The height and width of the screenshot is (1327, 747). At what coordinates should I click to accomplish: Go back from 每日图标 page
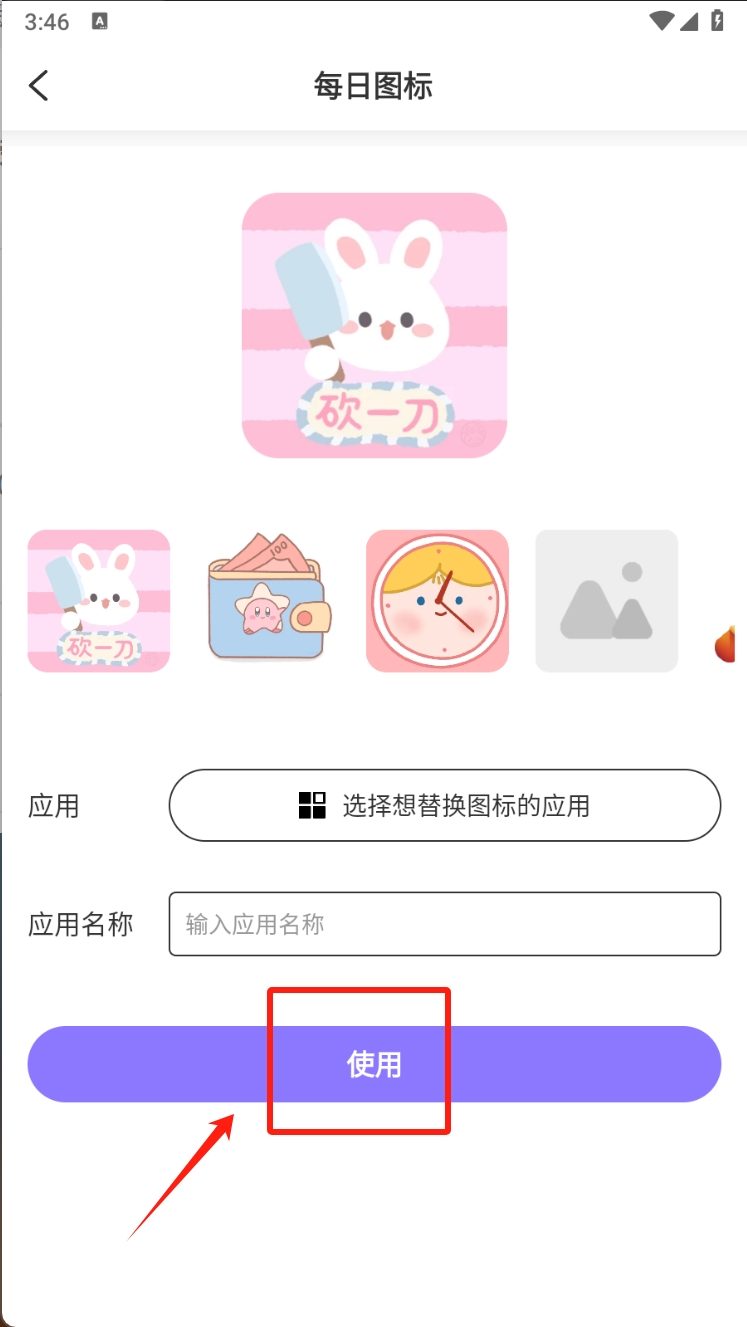click(x=38, y=86)
